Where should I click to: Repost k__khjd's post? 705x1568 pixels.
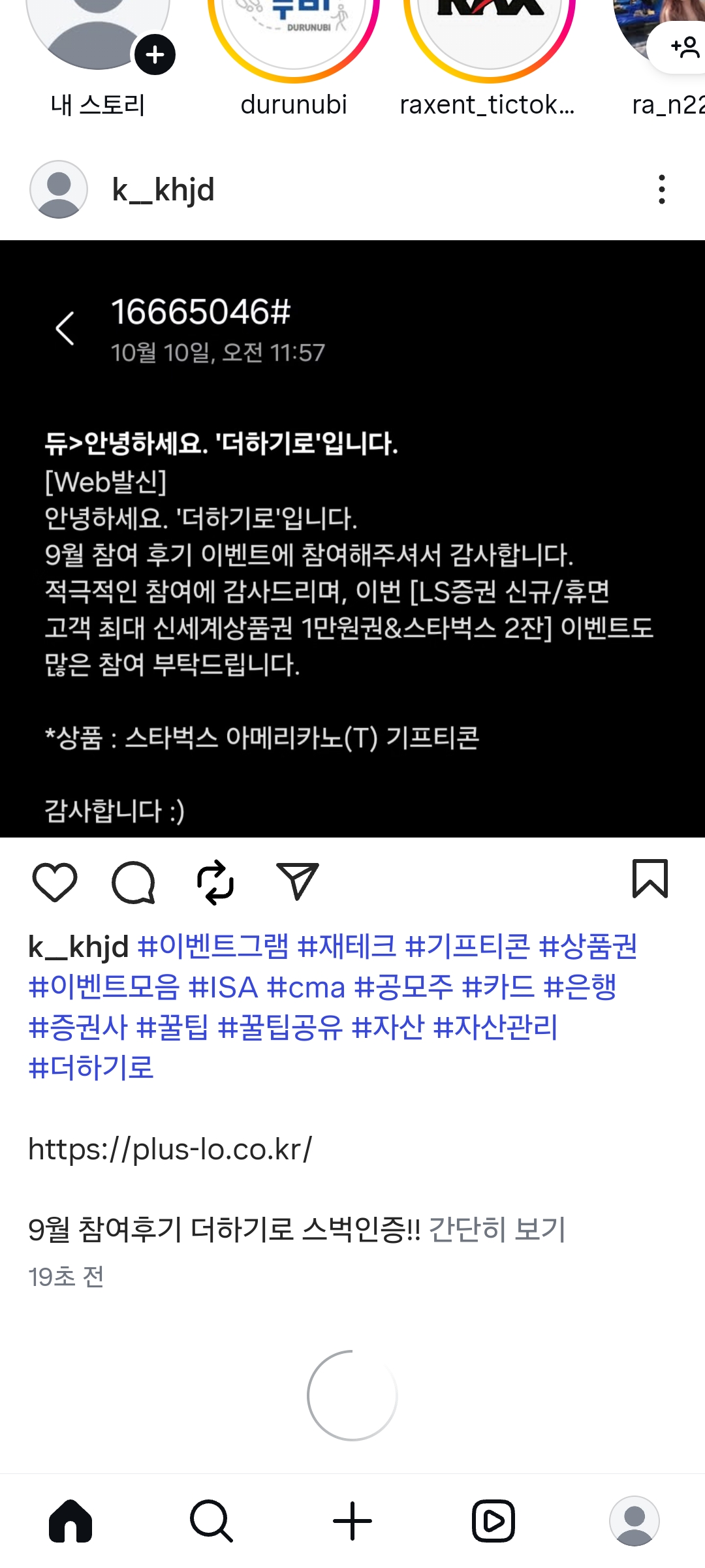click(x=215, y=882)
